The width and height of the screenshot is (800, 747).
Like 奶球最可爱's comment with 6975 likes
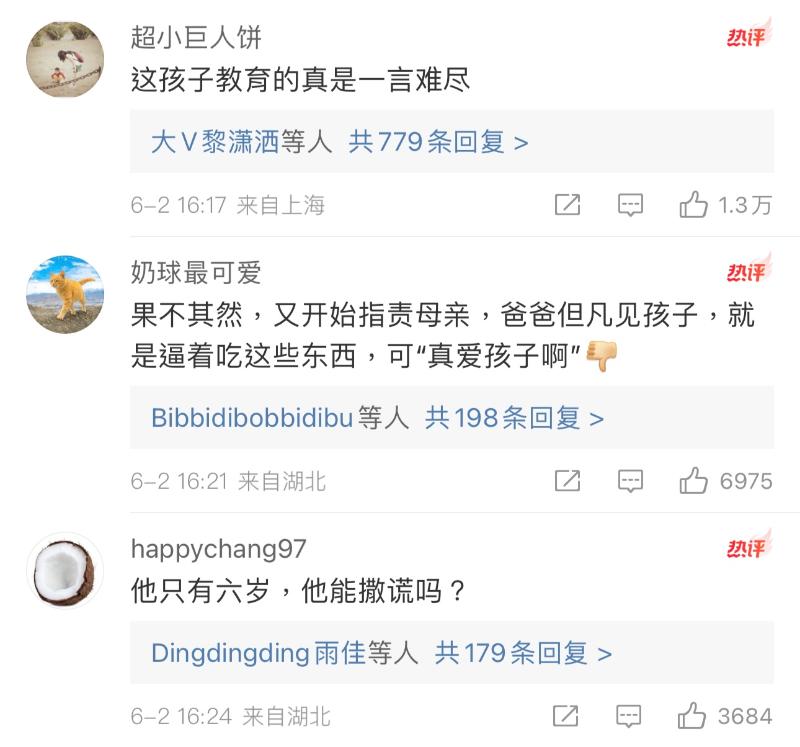click(x=694, y=481)
